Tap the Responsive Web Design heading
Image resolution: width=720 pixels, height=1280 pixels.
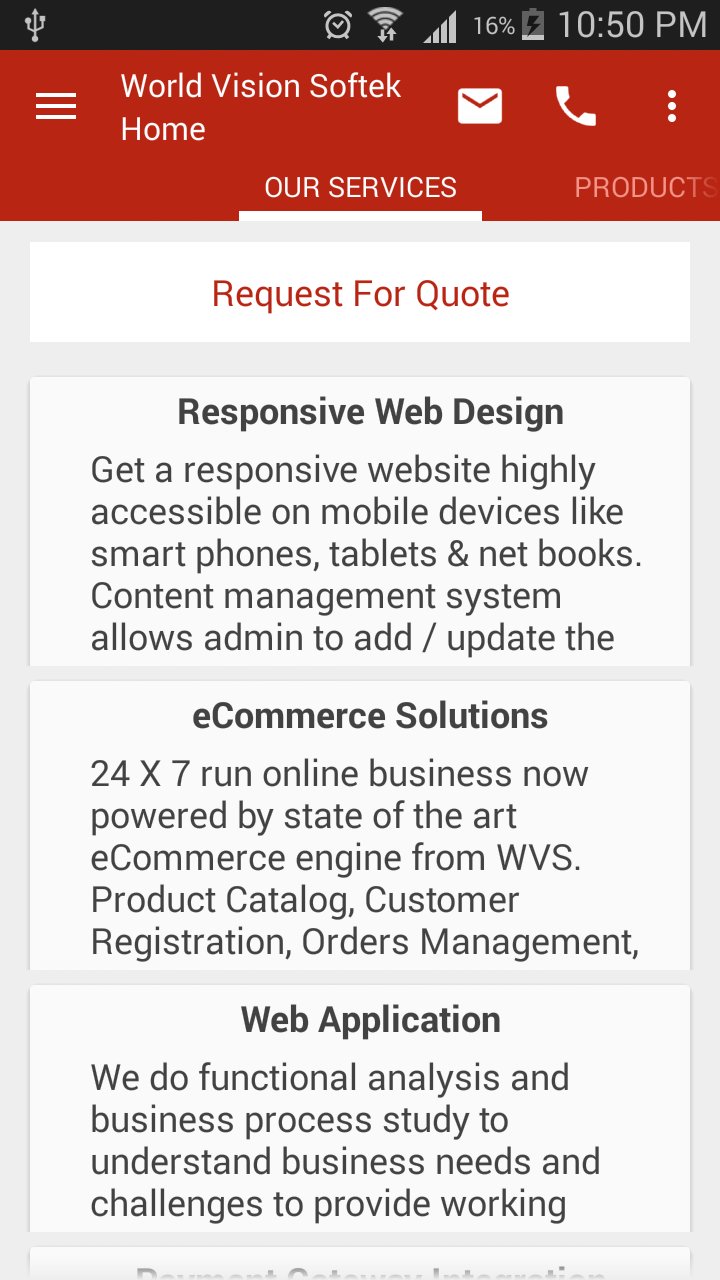click(x=370, y=410)
